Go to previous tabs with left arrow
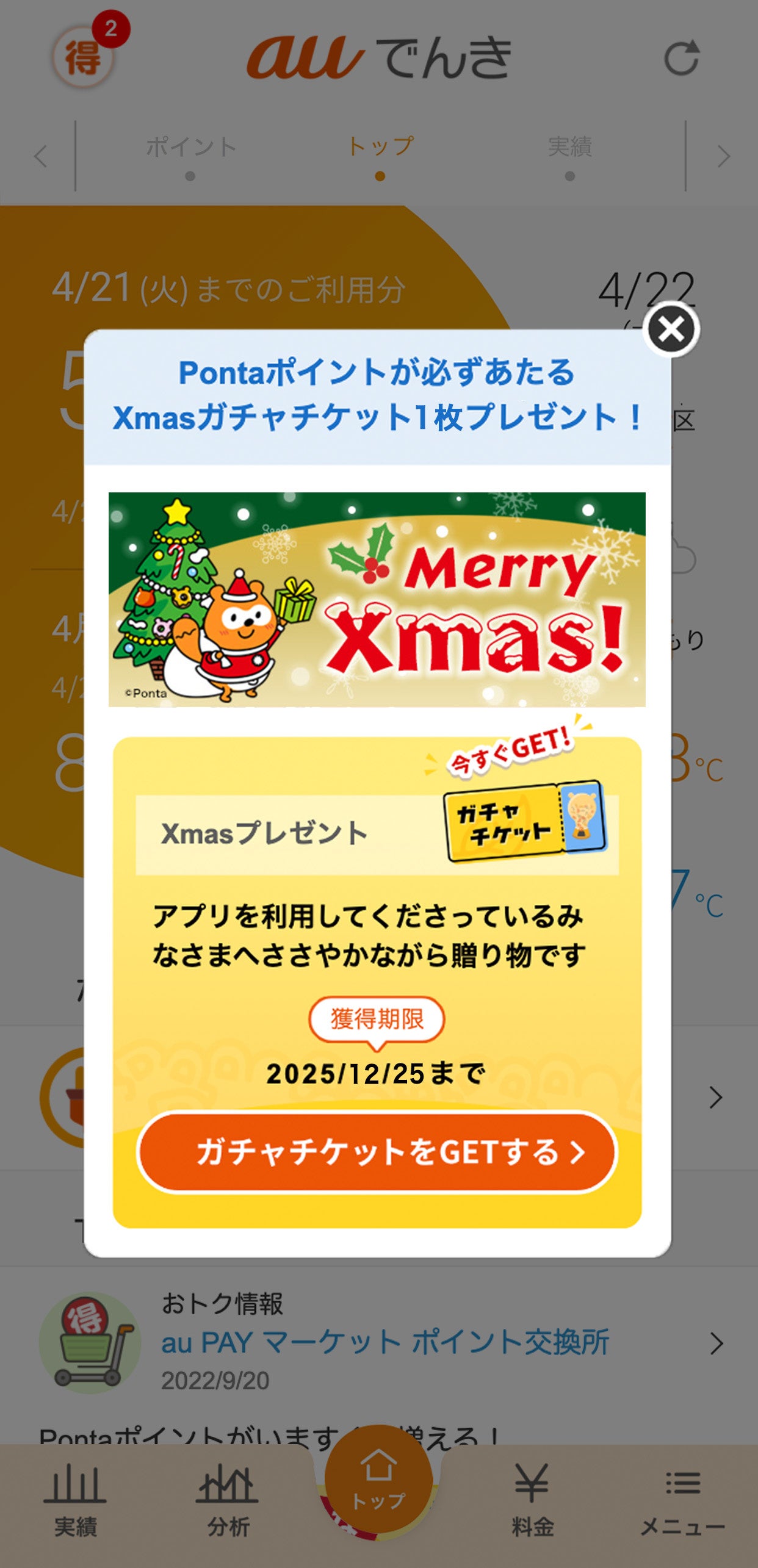This screenshot has height=1568, width=758. (x=41, y=157)
